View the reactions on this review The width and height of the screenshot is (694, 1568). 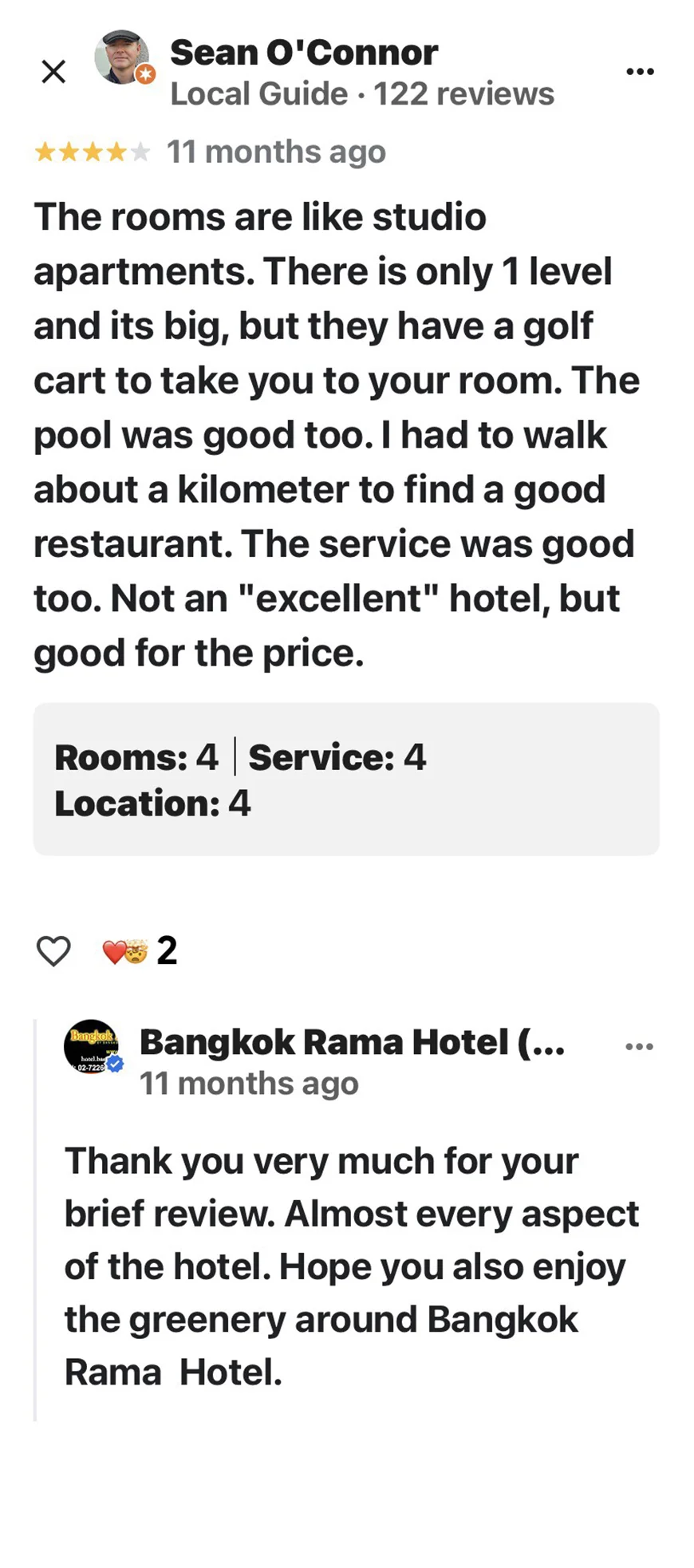[x=140, y=950]
